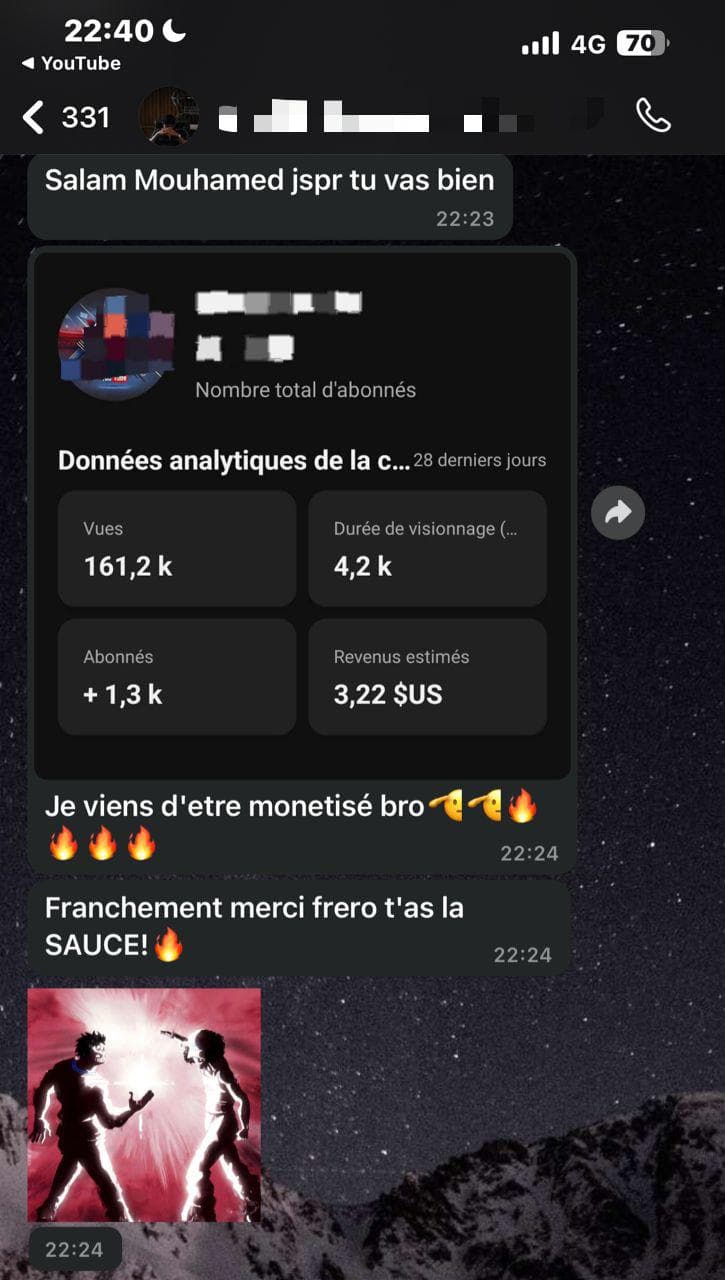This screenshot has height=1280, width=725.
Task: Tap the Vues tile showing 161,2 k
Action: point(177,548)
